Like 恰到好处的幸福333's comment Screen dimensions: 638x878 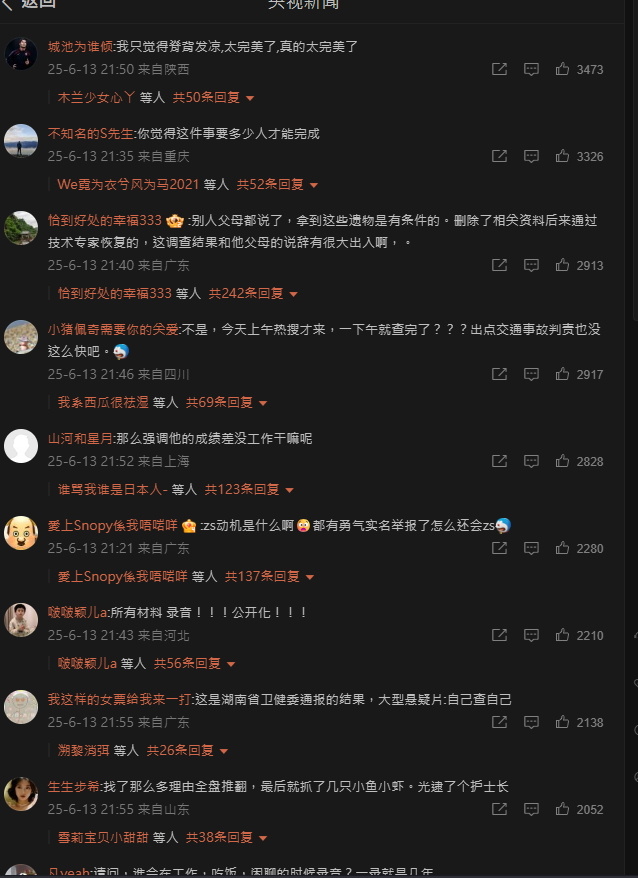562,265
